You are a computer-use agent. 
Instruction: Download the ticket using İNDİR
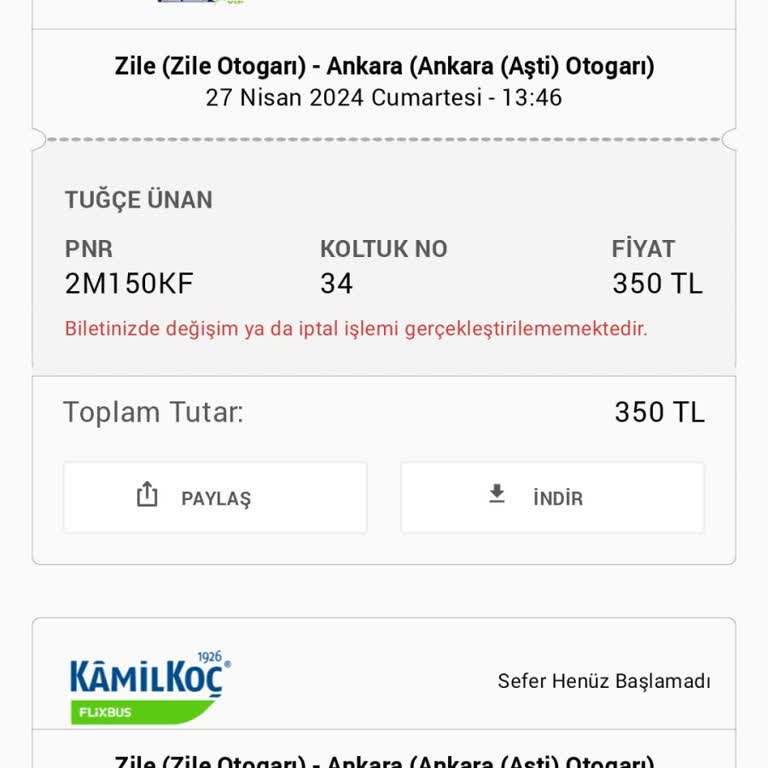tap(552, 497)
